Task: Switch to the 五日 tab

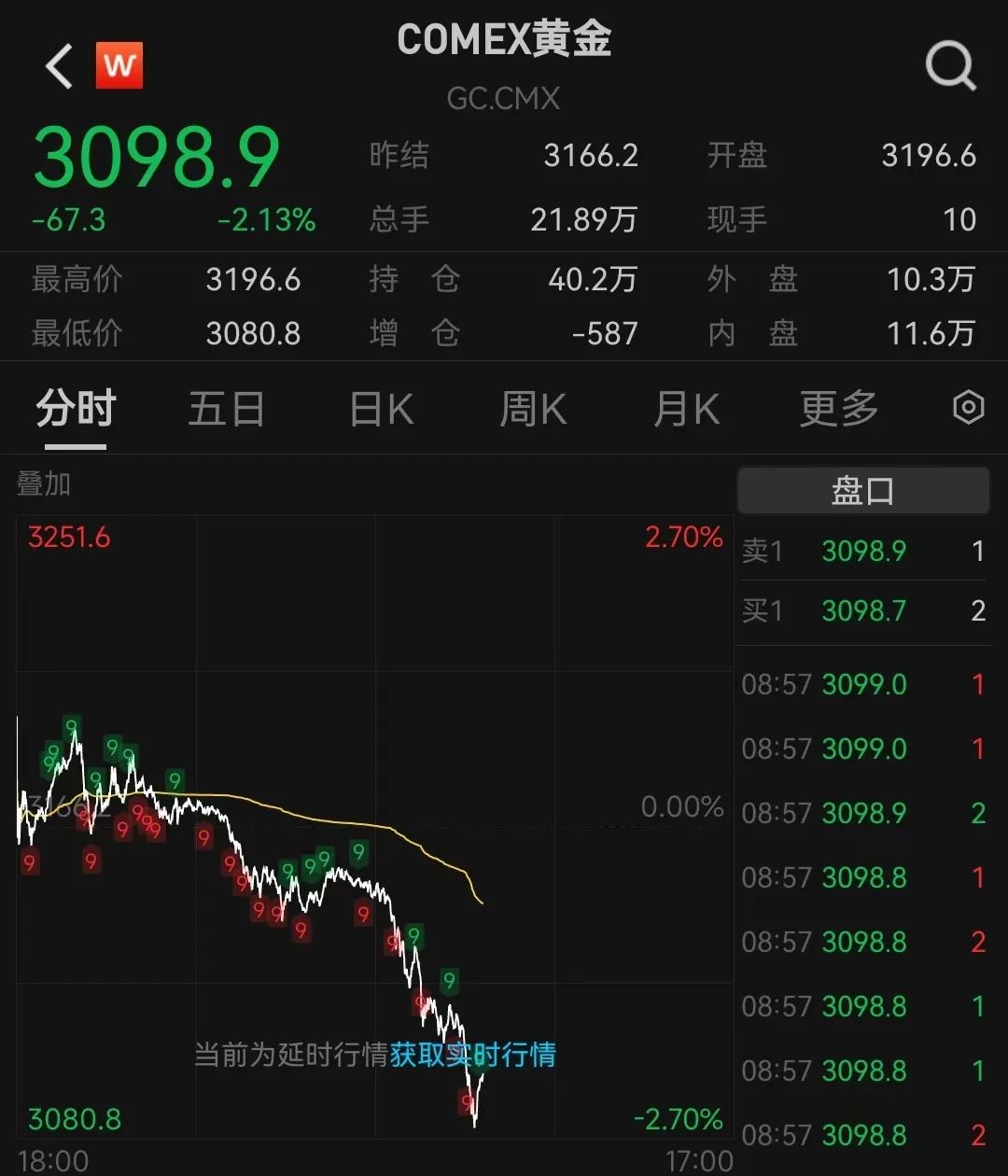Action: coord(227,409)
